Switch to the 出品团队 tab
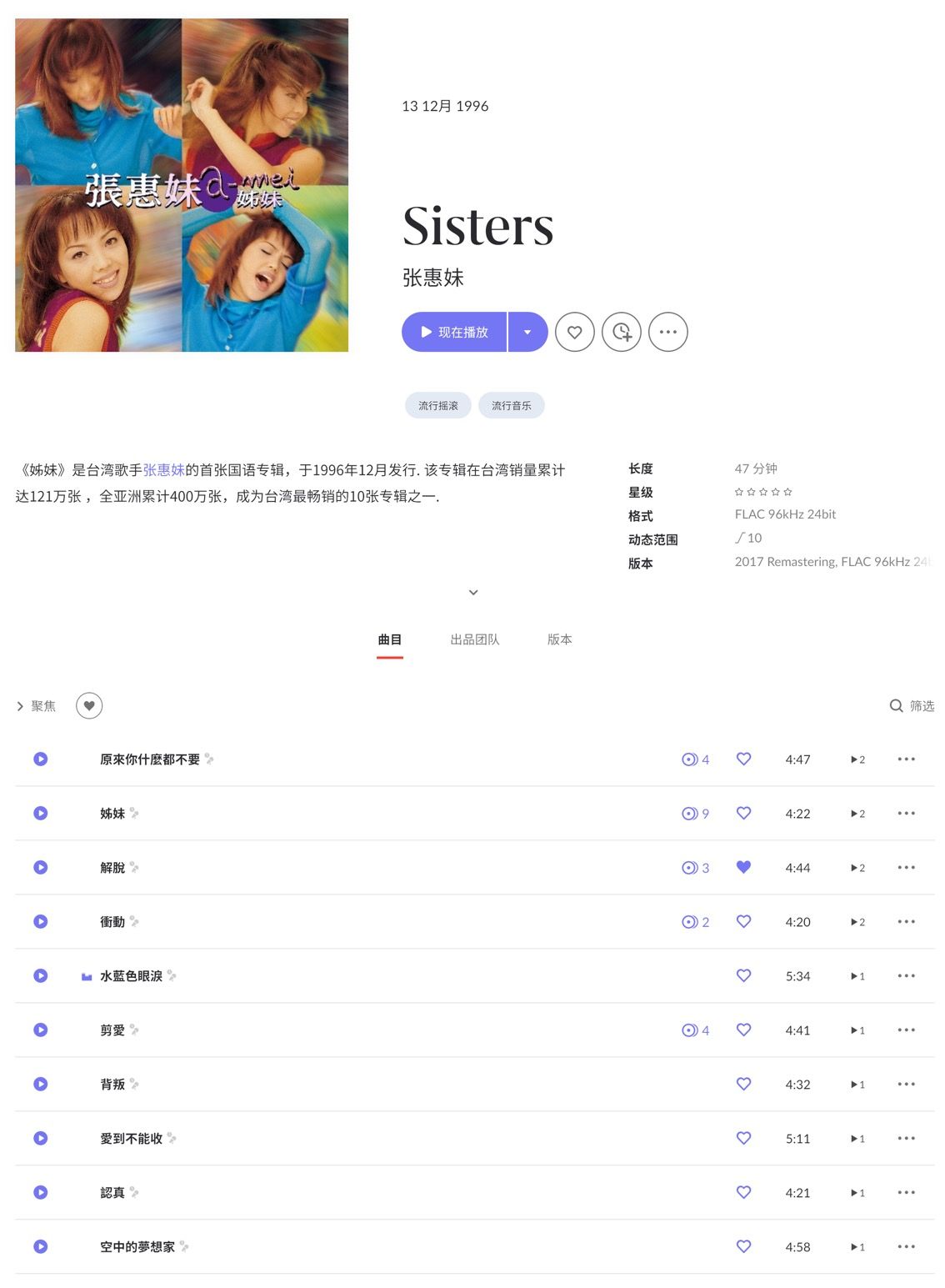This screenshot has height=1288, width=945. click(475, 639)
